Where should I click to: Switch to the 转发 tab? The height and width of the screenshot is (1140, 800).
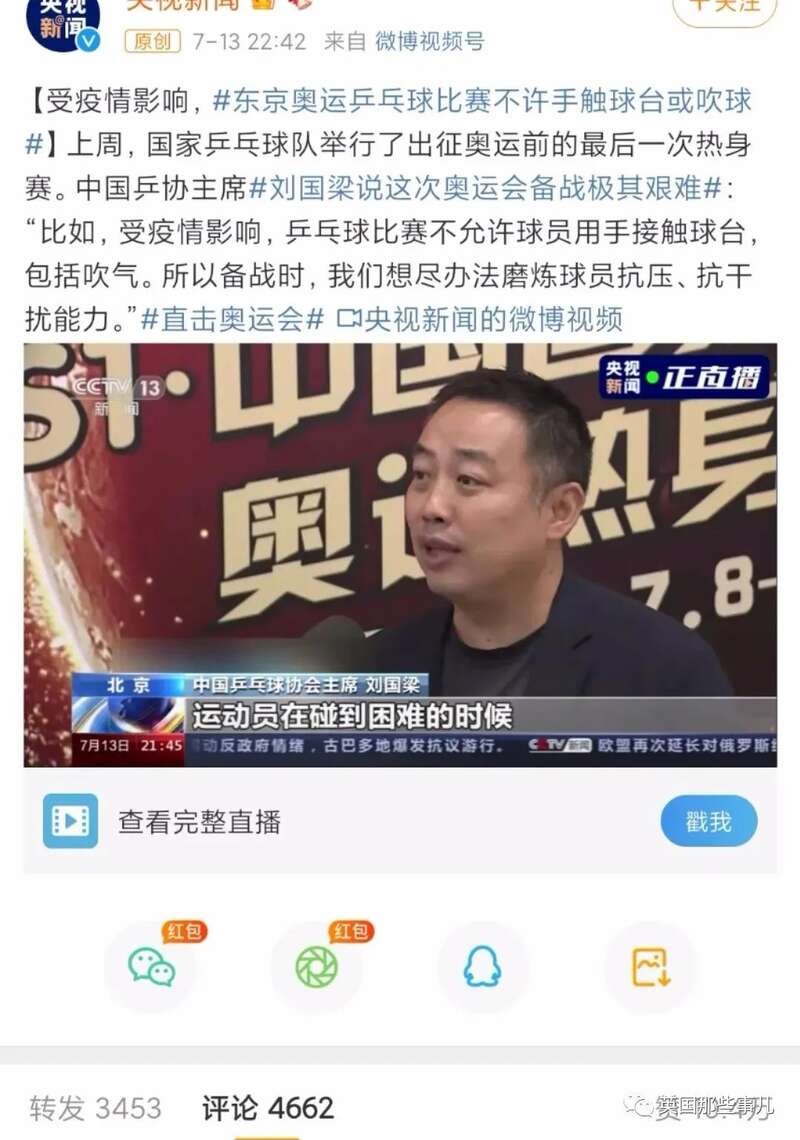point(95,1108)
